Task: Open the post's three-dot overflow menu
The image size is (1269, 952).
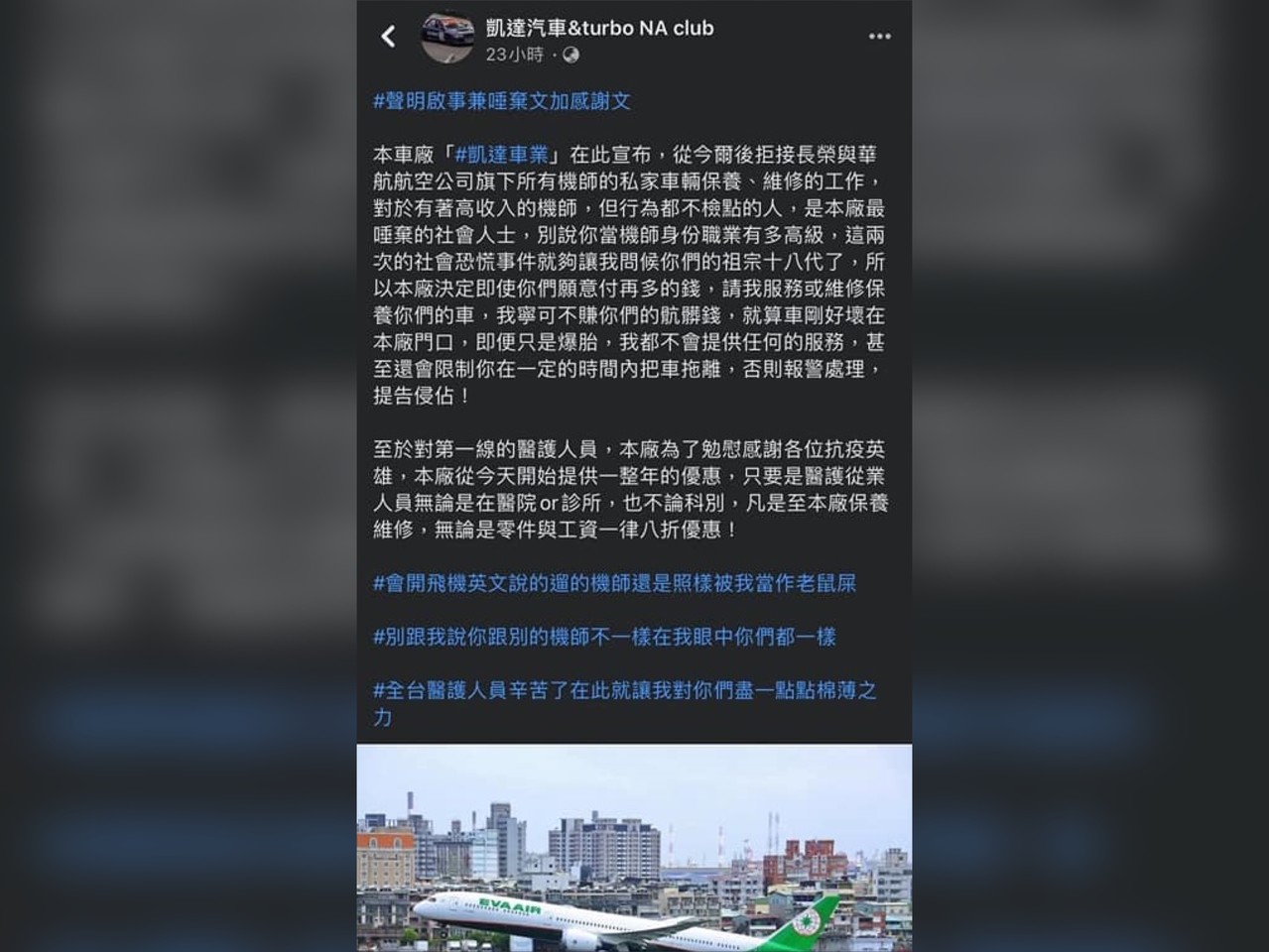Action: 879,37
